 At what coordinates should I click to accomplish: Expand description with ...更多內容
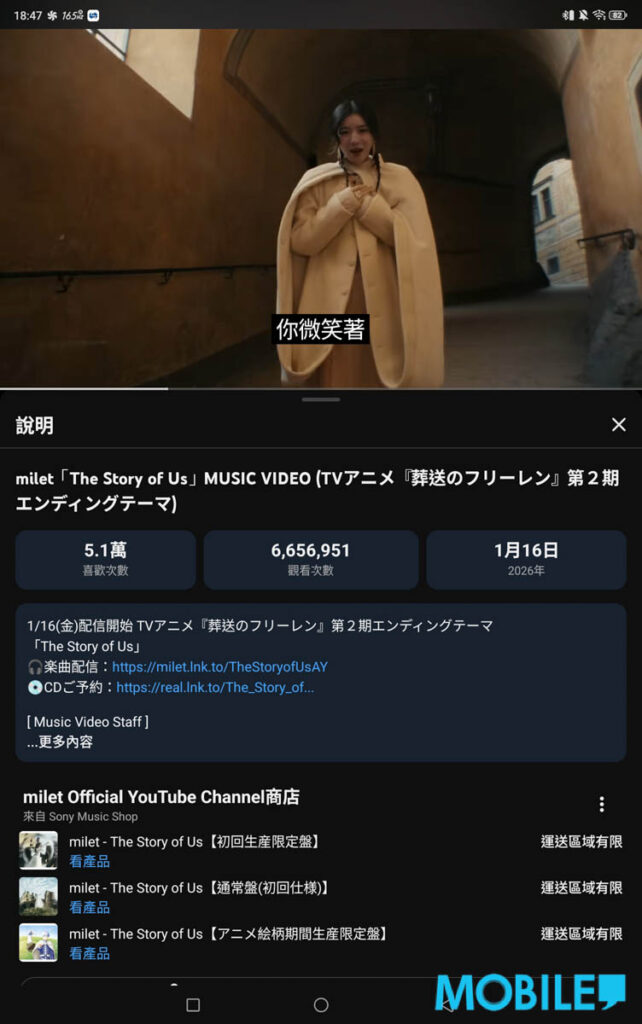[x=60, y=742]
